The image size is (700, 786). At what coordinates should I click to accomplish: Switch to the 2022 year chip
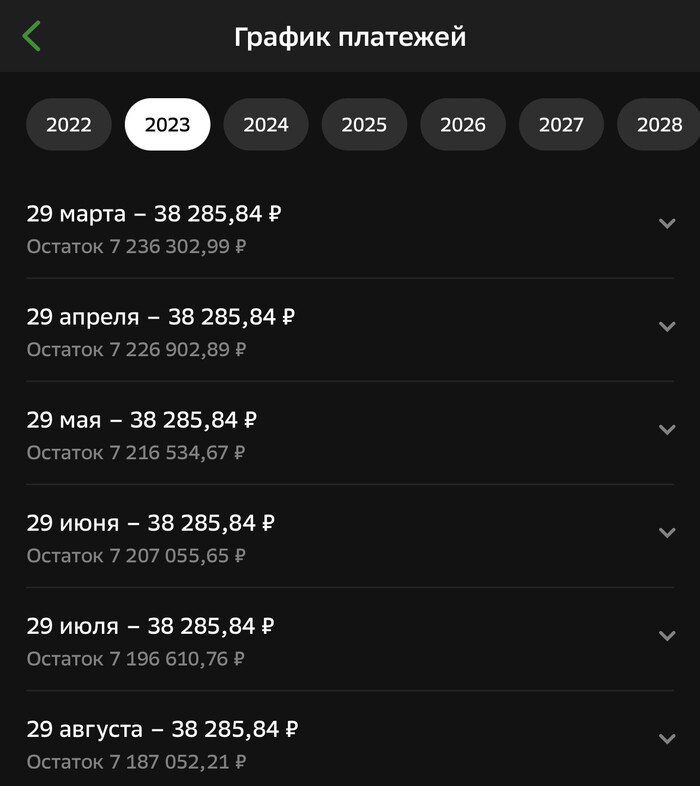[68, 125]
